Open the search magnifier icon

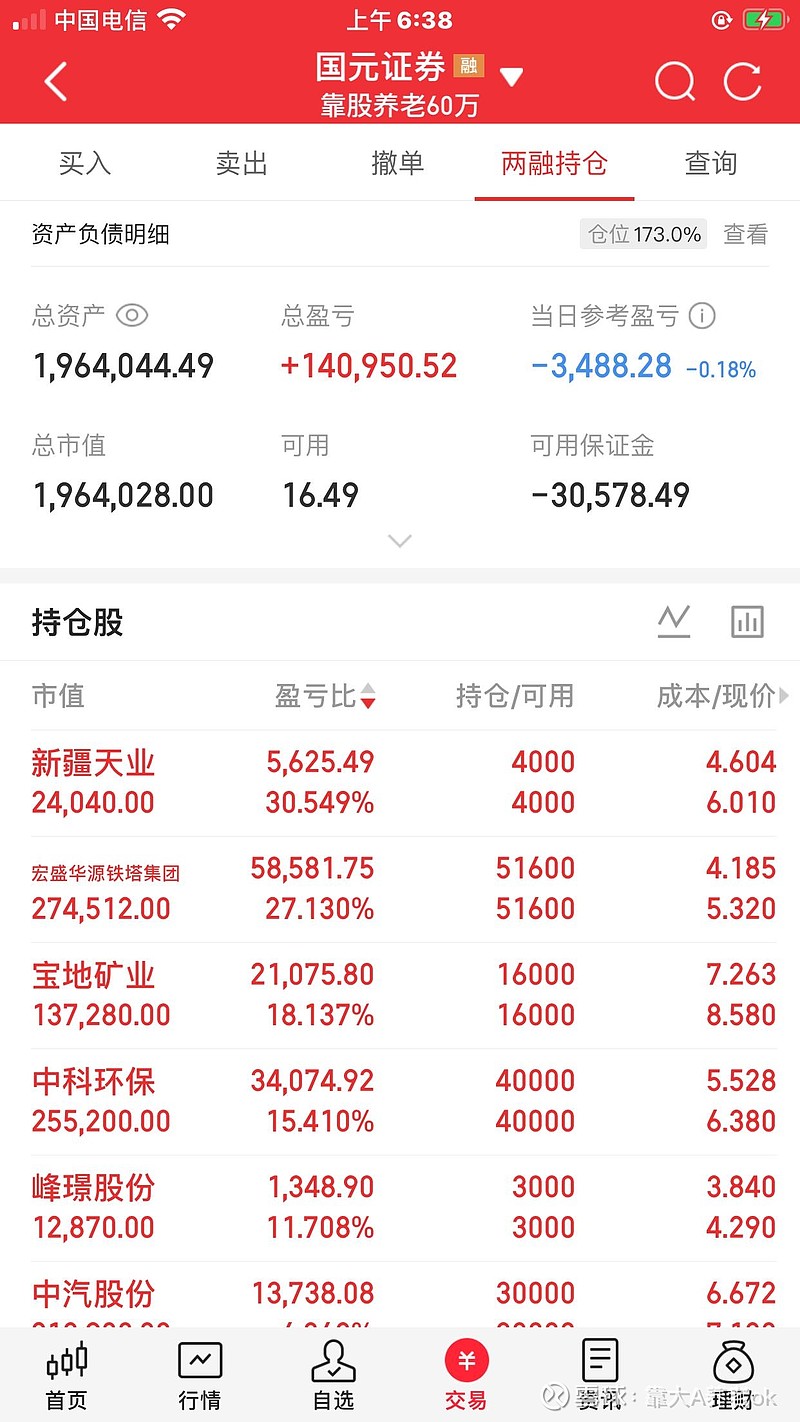point(675,82)
